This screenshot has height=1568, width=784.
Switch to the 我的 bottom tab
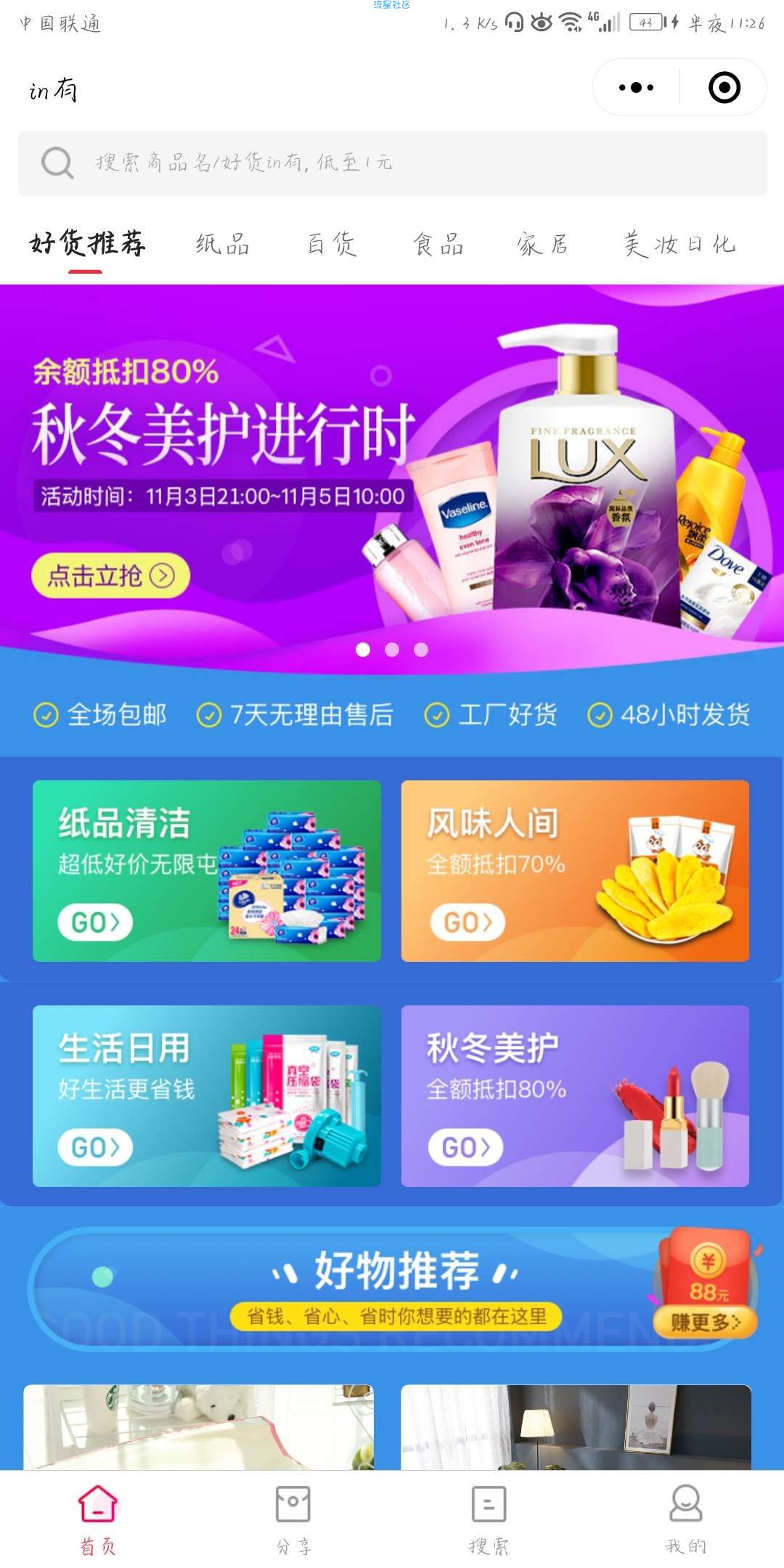point(685,1517)
